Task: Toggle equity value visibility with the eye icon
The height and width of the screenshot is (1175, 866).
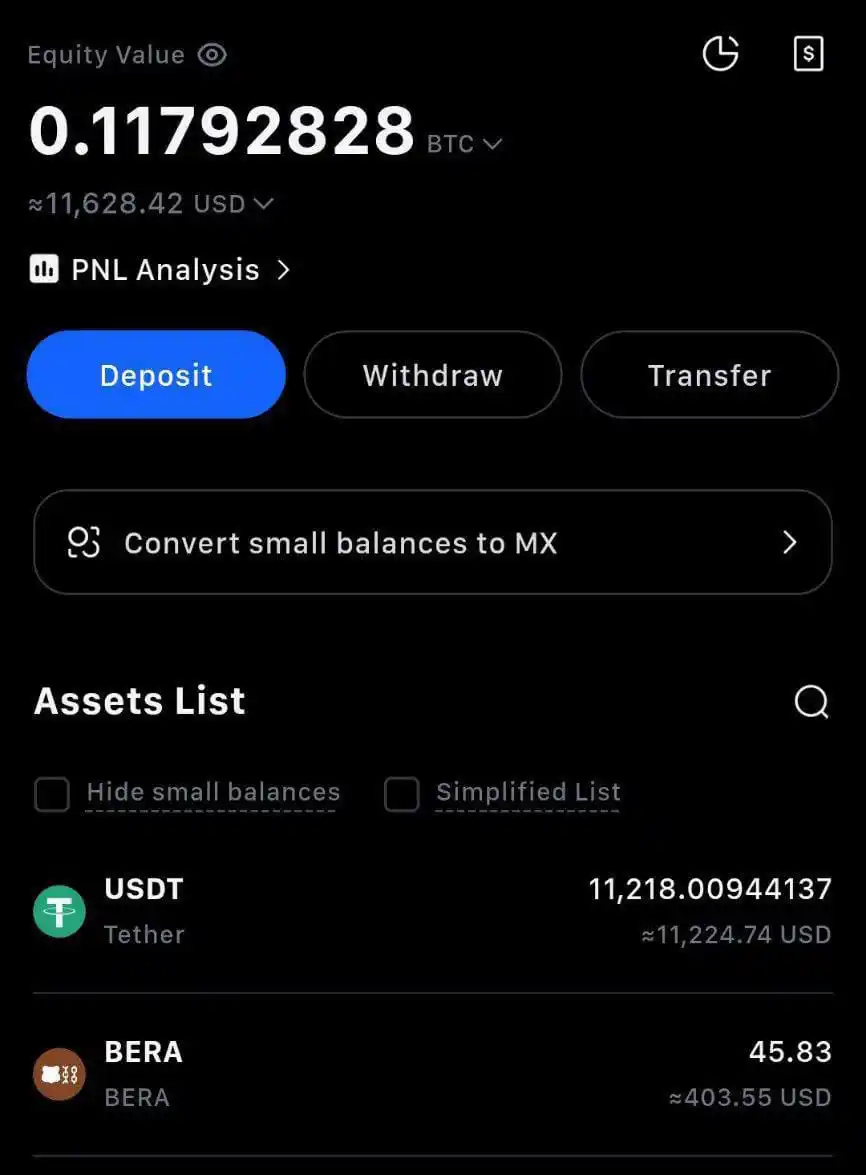Action: pos(212,55)
